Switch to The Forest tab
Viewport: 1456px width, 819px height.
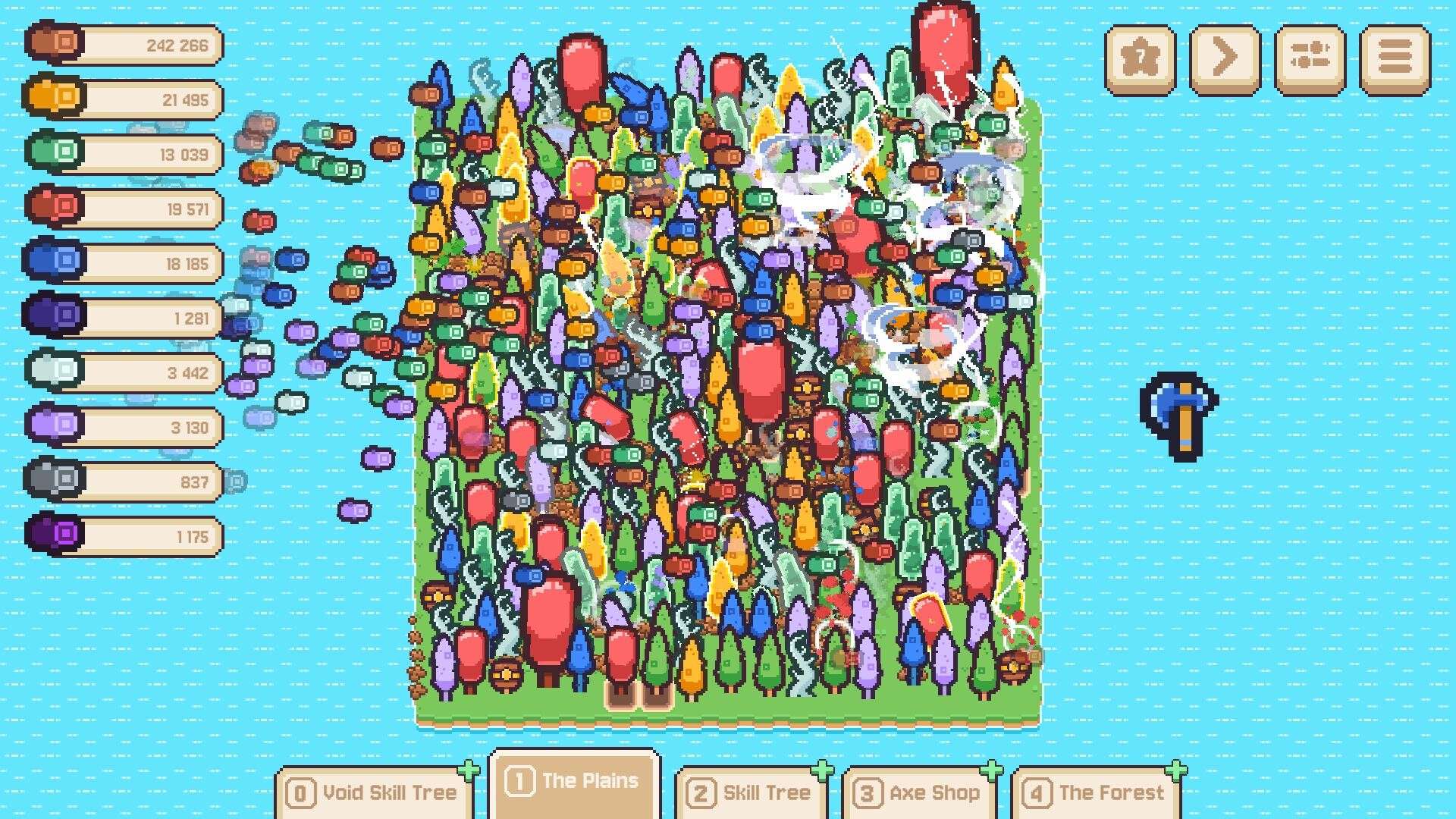click(1094, 793)
